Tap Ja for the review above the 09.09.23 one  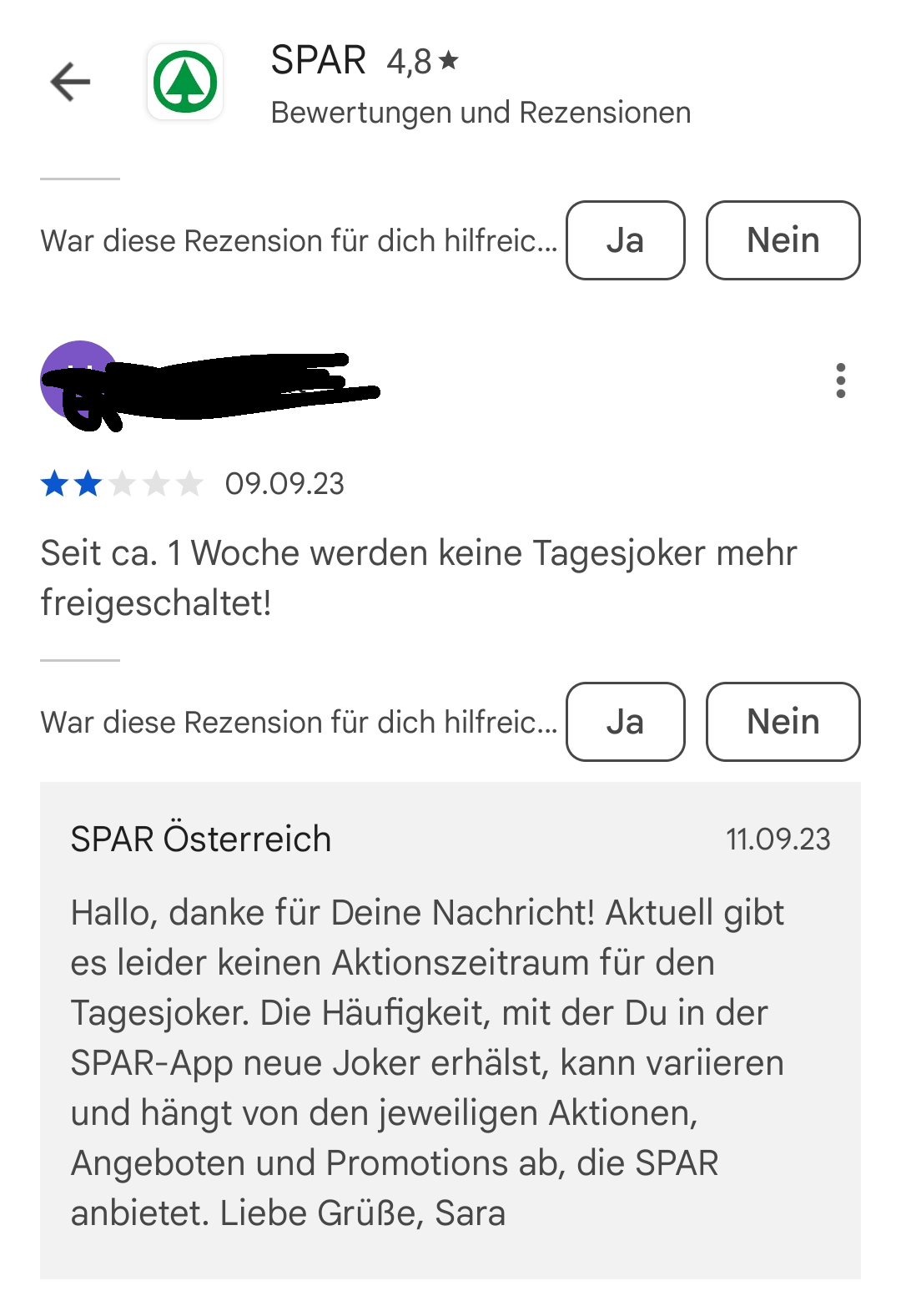[625, 240]
